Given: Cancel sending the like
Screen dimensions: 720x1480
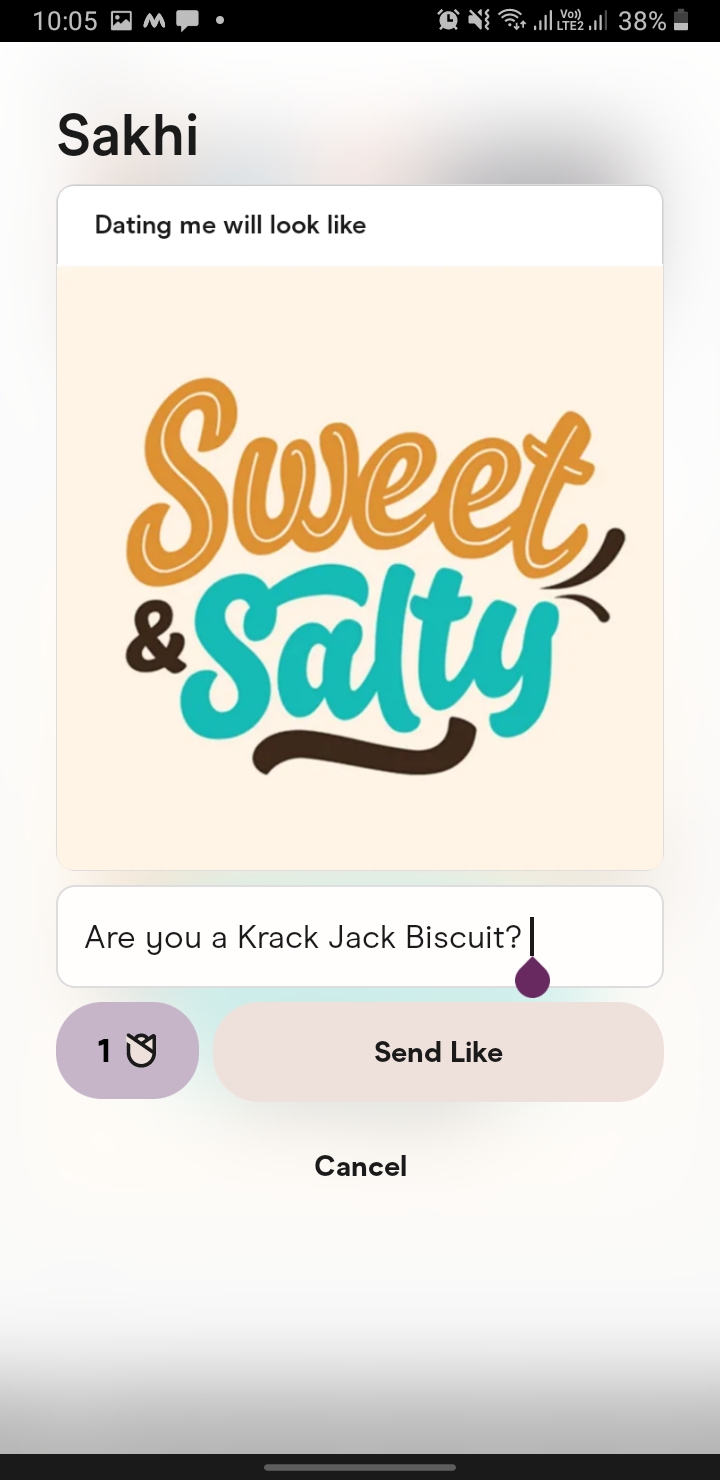Looking at the screenshot, I should (x=360, y=1166).
